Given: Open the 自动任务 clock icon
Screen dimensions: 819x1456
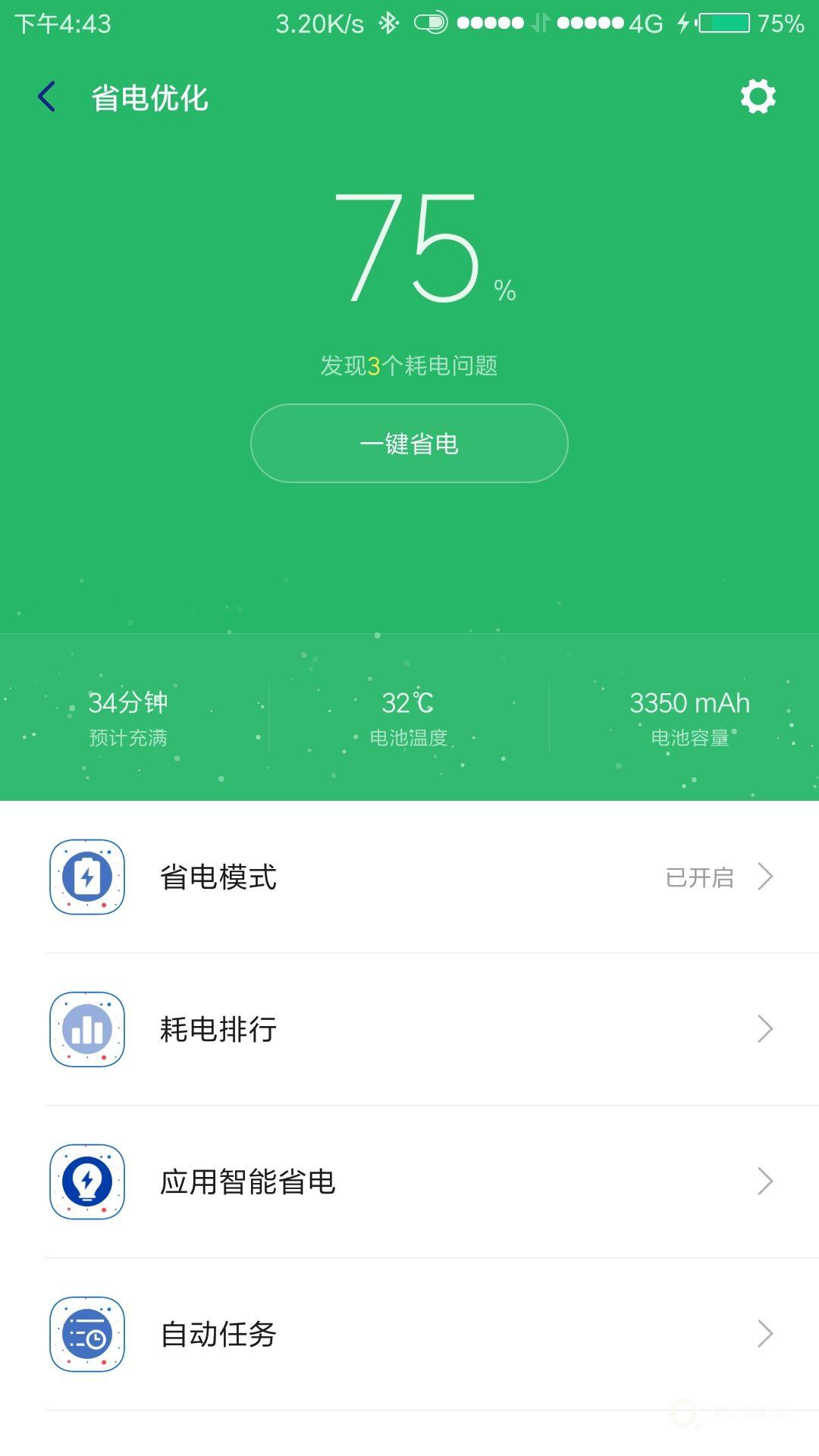Looking at the screenshot, I should 86,1335.
